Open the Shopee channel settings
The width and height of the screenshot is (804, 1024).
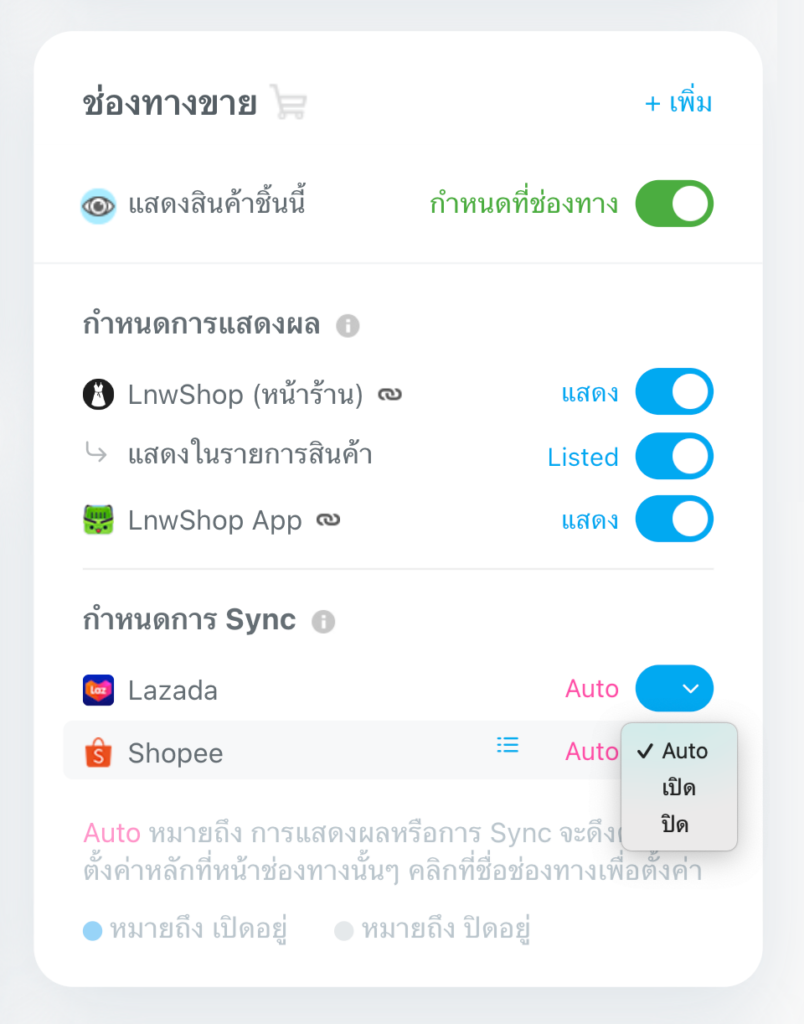[x=175, y=753]
